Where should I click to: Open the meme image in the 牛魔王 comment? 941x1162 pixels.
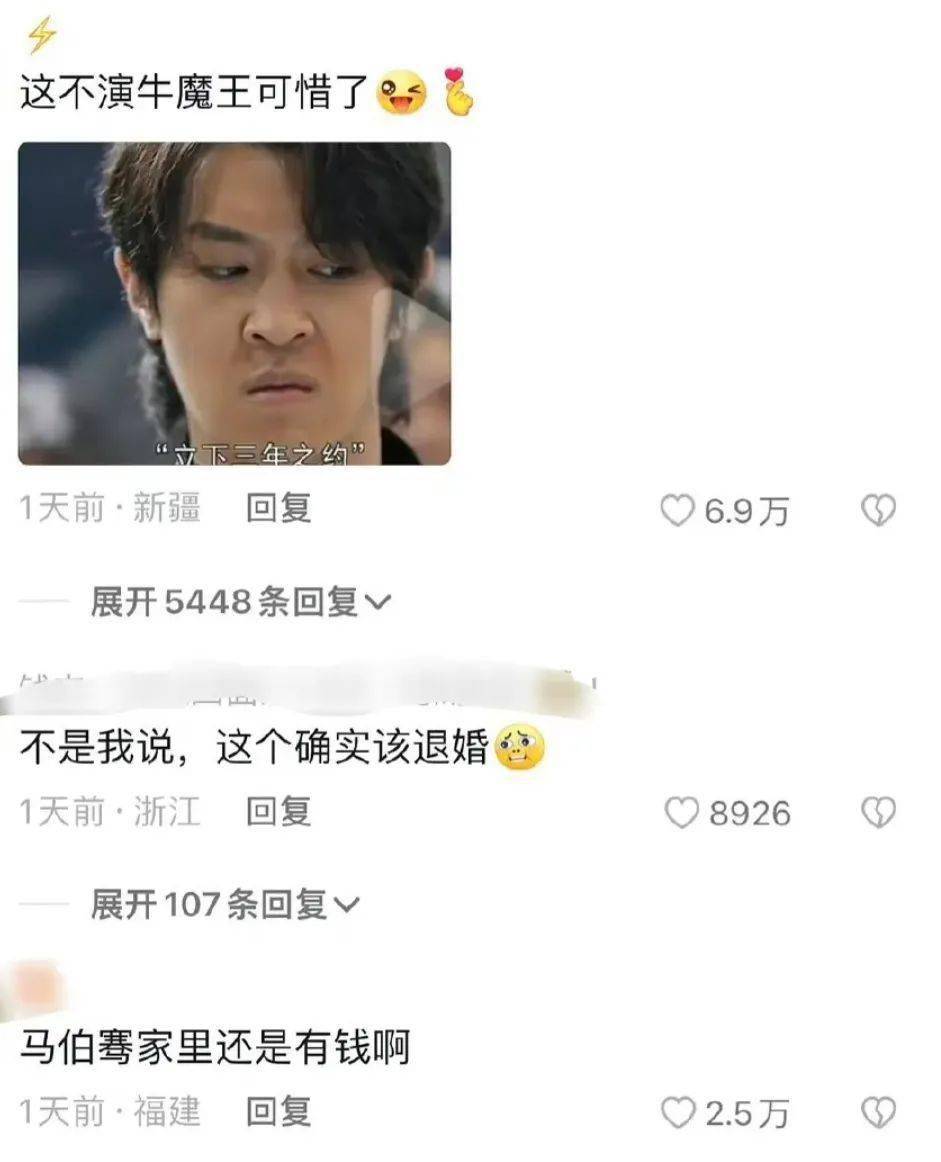234,303
